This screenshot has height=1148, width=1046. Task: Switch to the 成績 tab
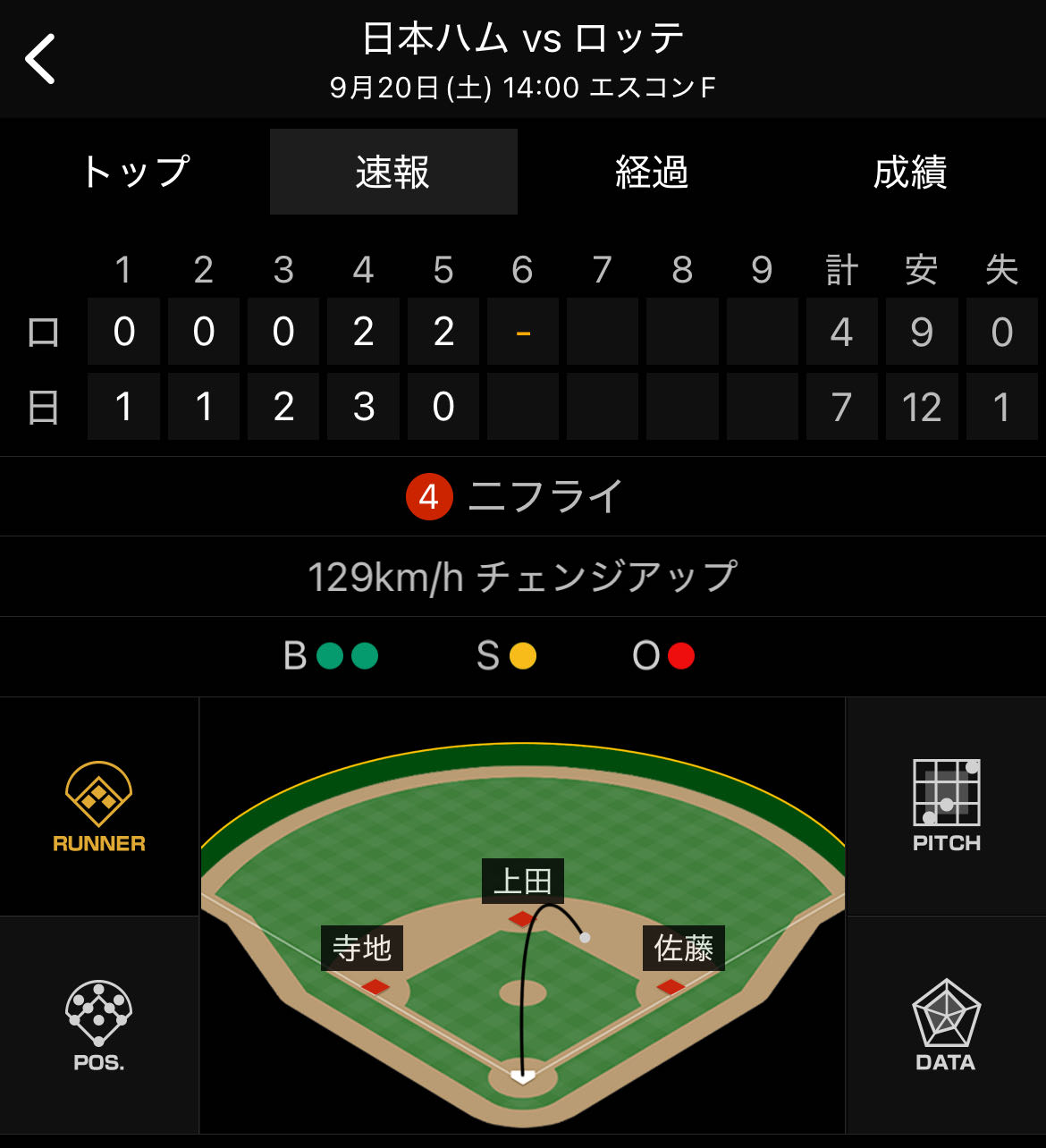[909, 172]
